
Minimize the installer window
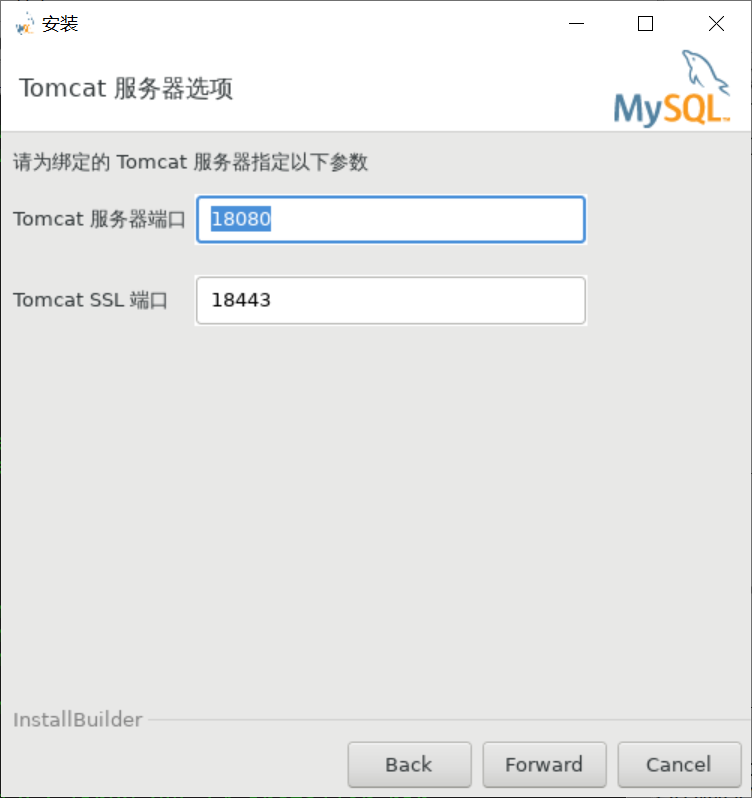coord(576,24)
